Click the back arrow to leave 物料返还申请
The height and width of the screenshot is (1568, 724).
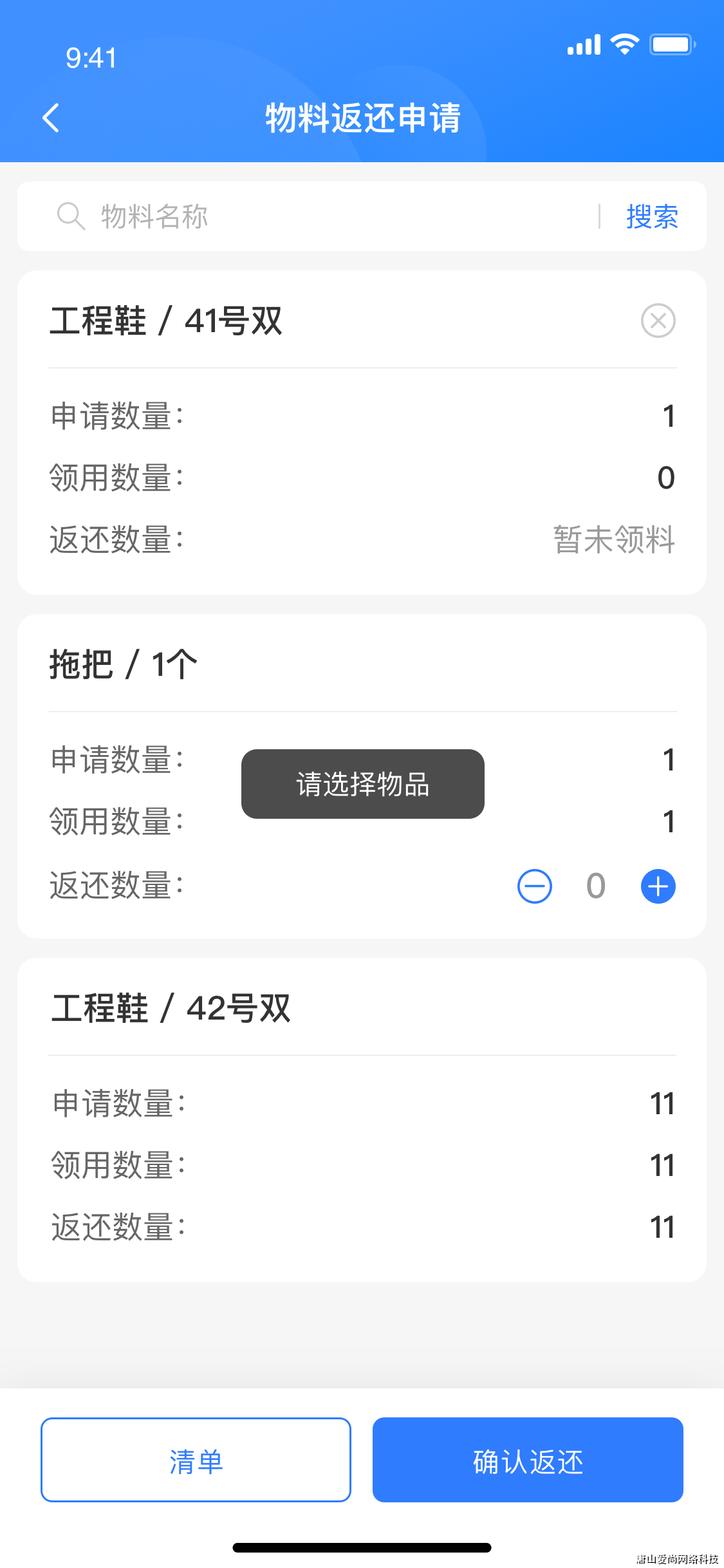coord(51,118)
